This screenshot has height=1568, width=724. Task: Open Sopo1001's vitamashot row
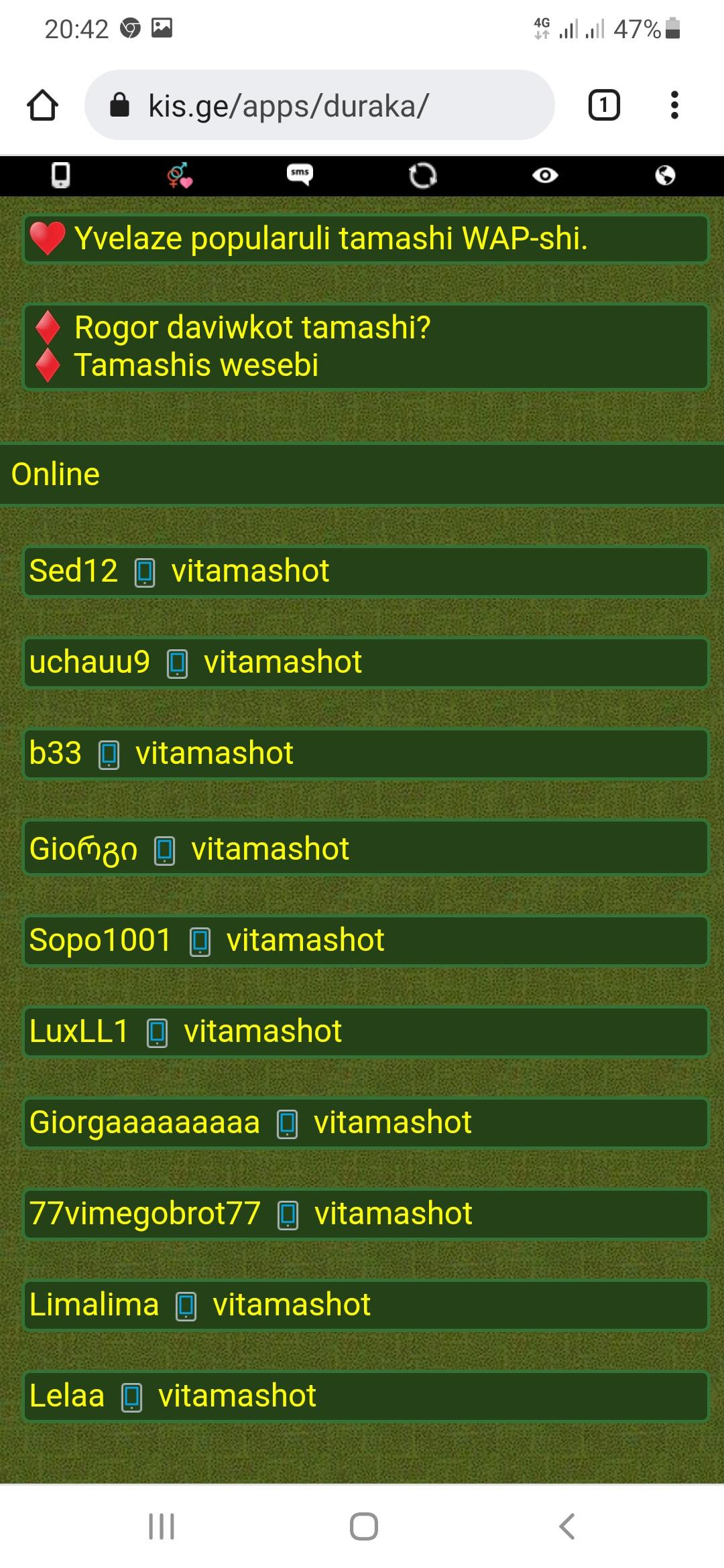tap(305, 941)
